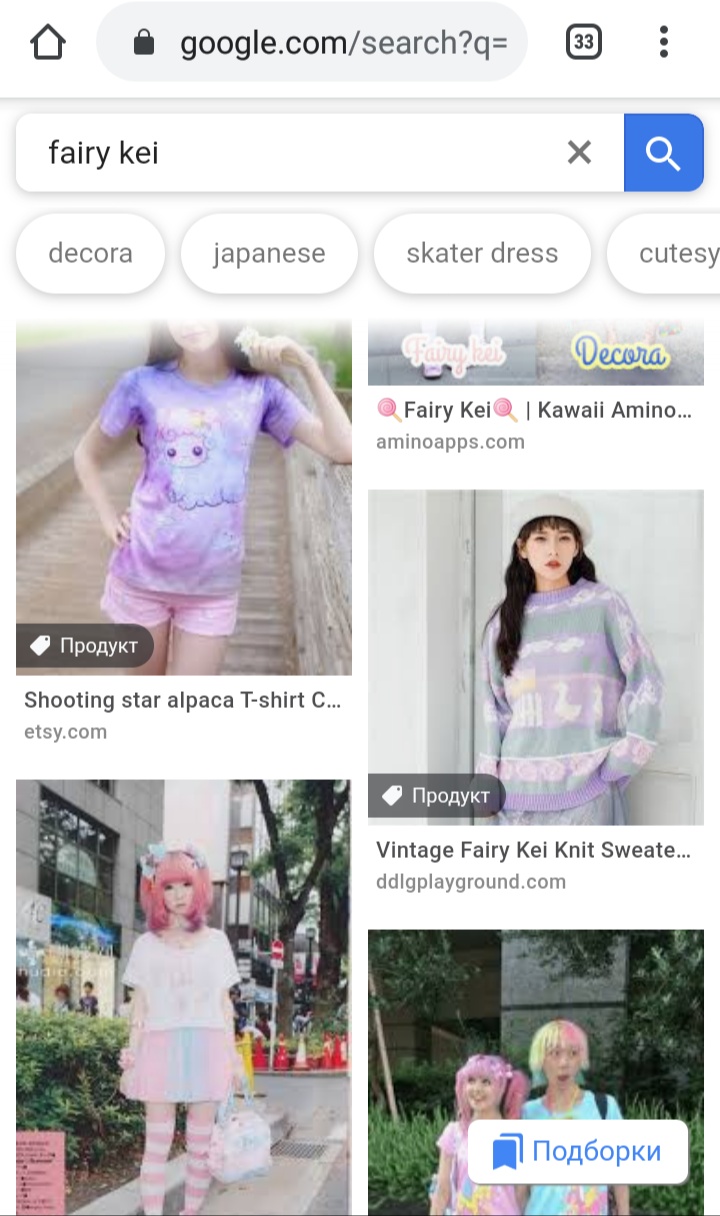Run the search with the magnifier button
The width and height of the screenshot is (720, 1216).
point(663,153)
